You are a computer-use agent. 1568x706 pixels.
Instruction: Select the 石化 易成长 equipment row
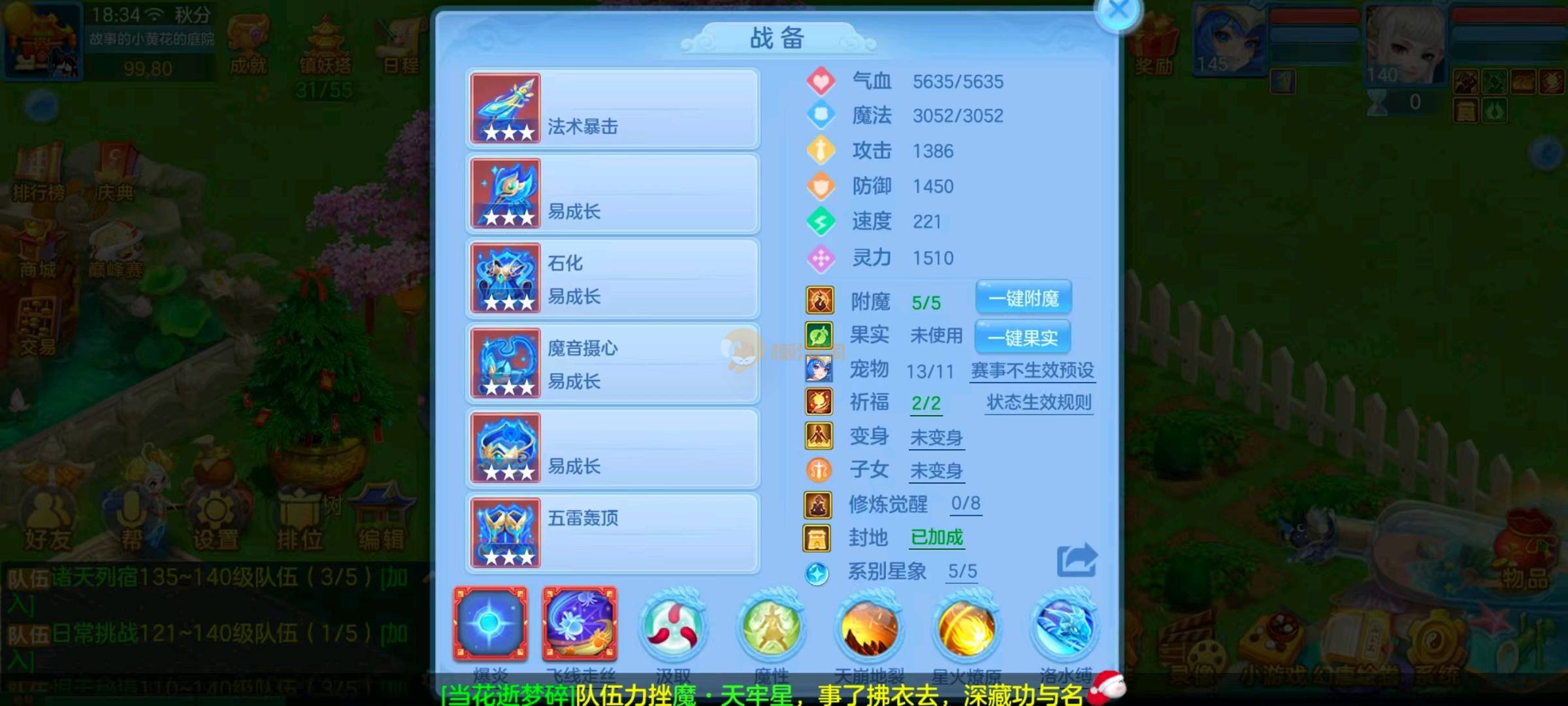click(x=612, y=278)
